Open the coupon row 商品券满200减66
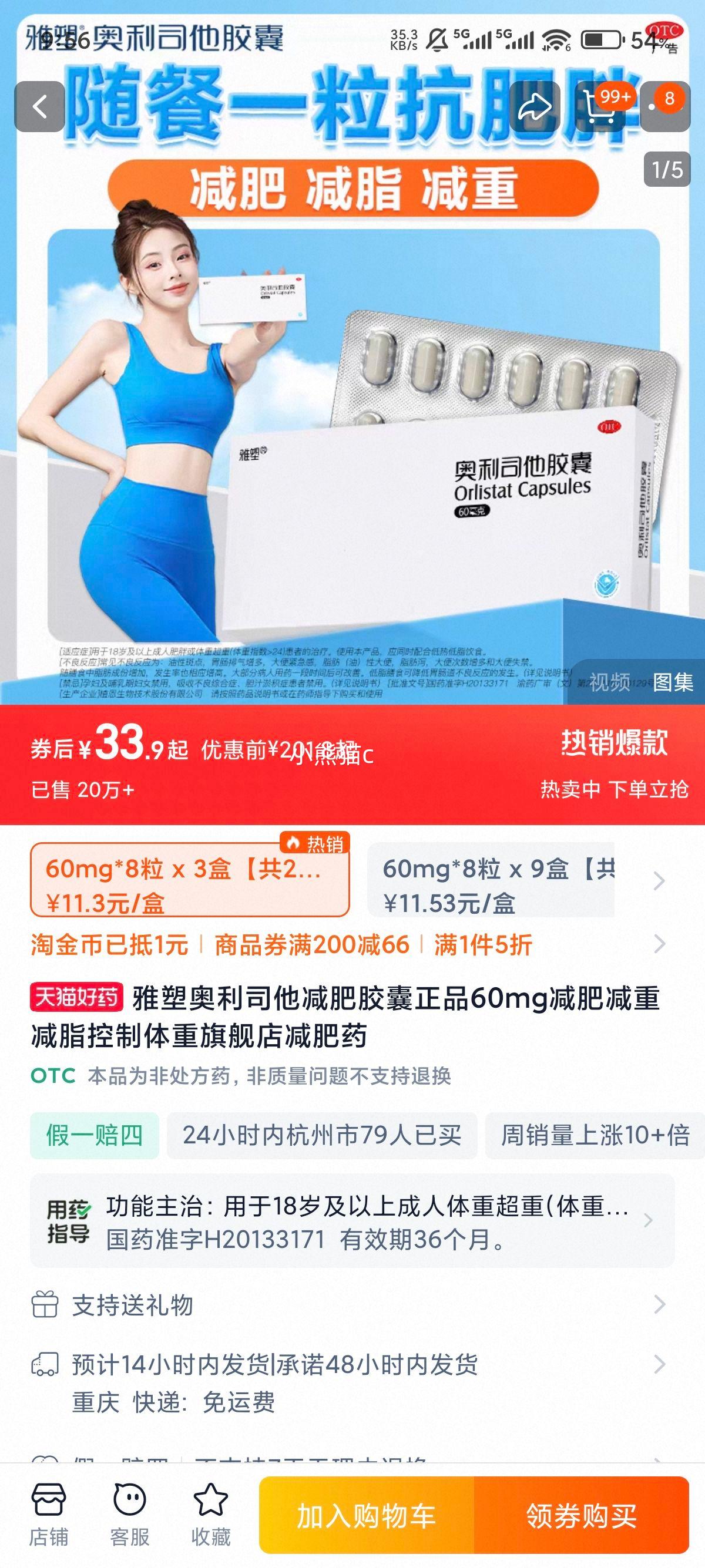 coord(312,945)
